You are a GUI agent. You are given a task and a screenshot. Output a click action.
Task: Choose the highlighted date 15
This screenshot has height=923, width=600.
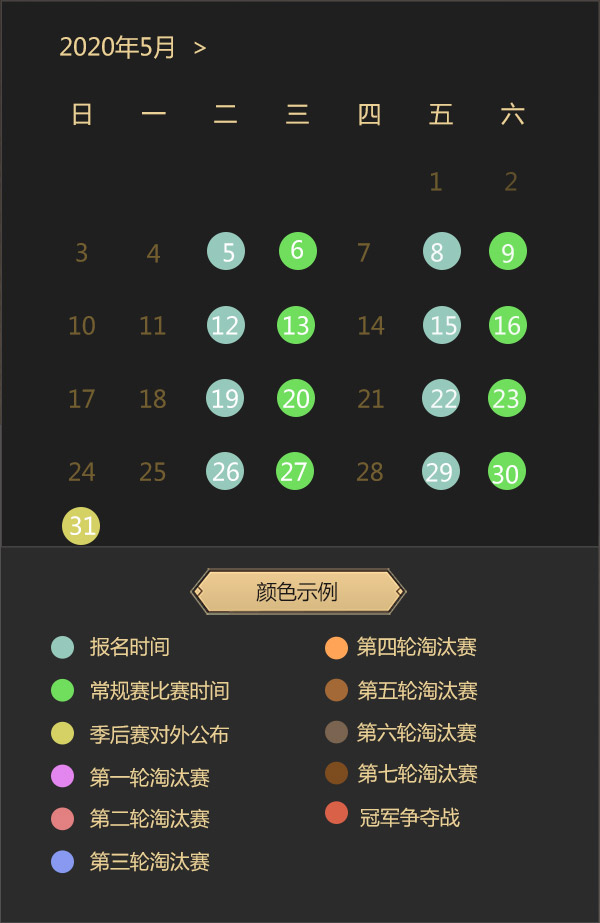click(x=442, y=325)
